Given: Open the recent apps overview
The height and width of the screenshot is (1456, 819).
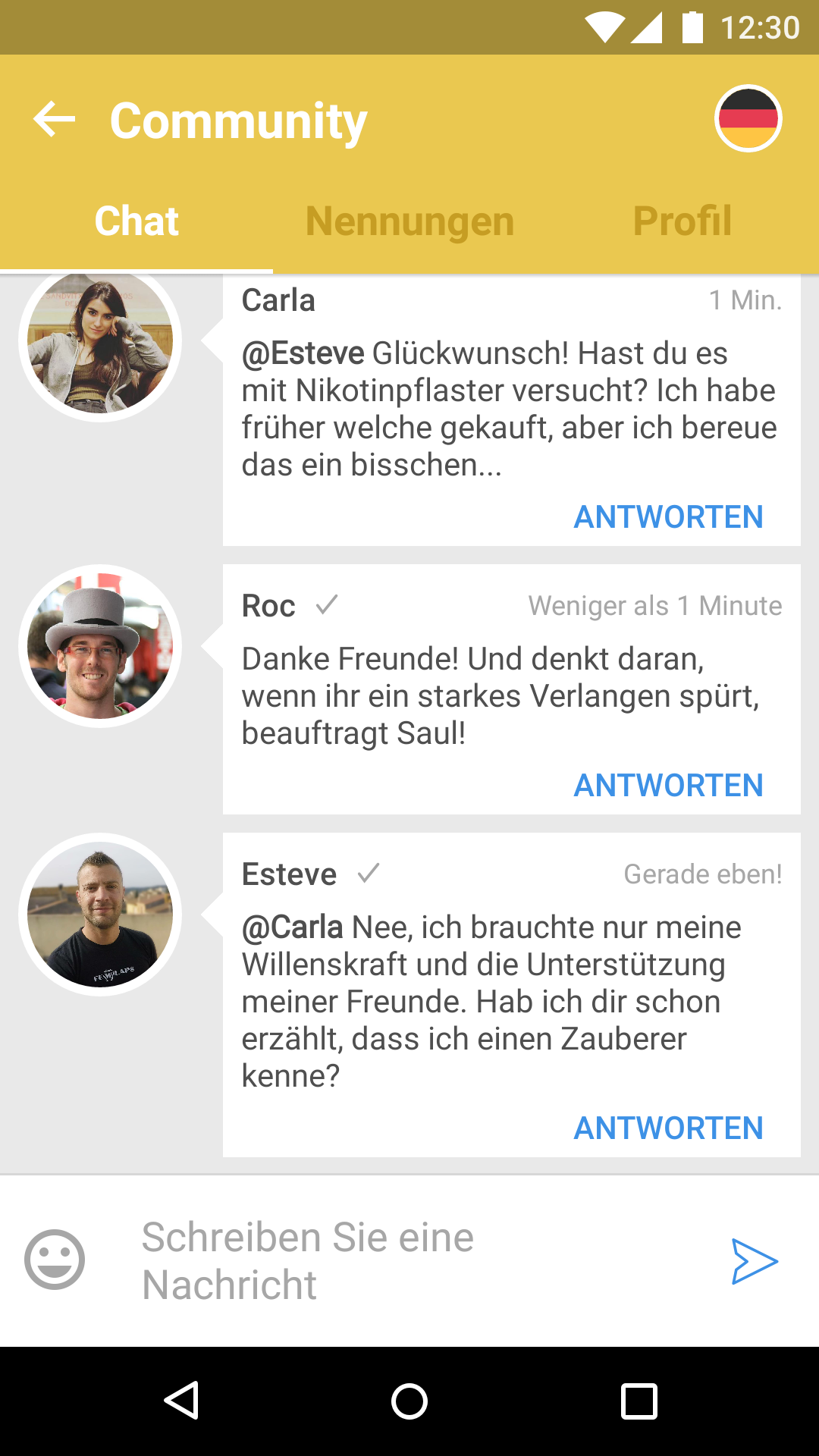Looking at the screenshot, I should click(x=639, y=1401).
